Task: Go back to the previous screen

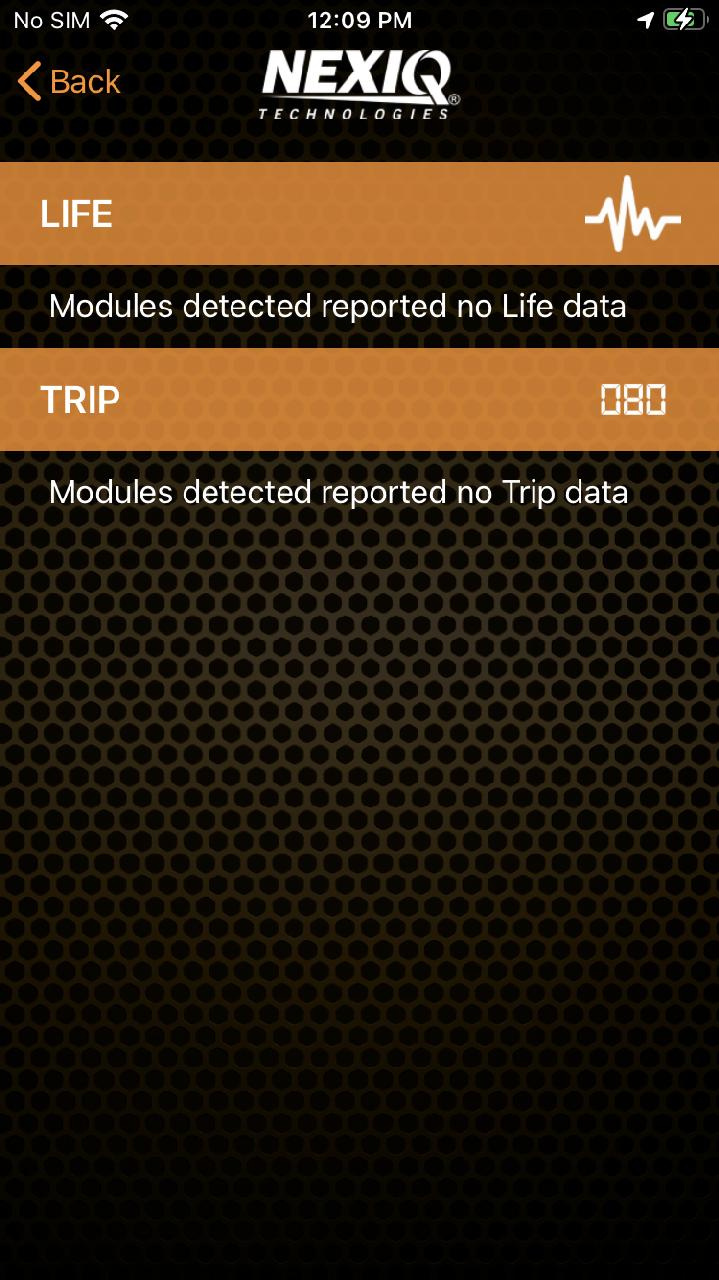Action: [x=69, y=82]
